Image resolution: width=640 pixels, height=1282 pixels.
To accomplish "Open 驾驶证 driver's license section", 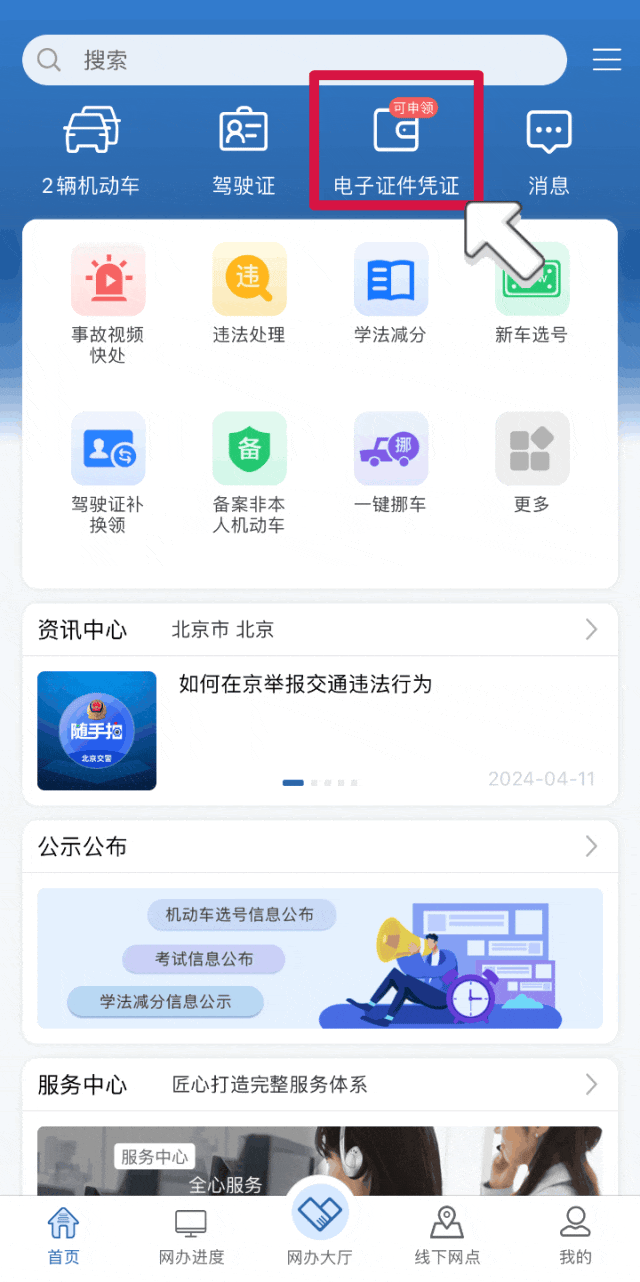I will 243,150.
